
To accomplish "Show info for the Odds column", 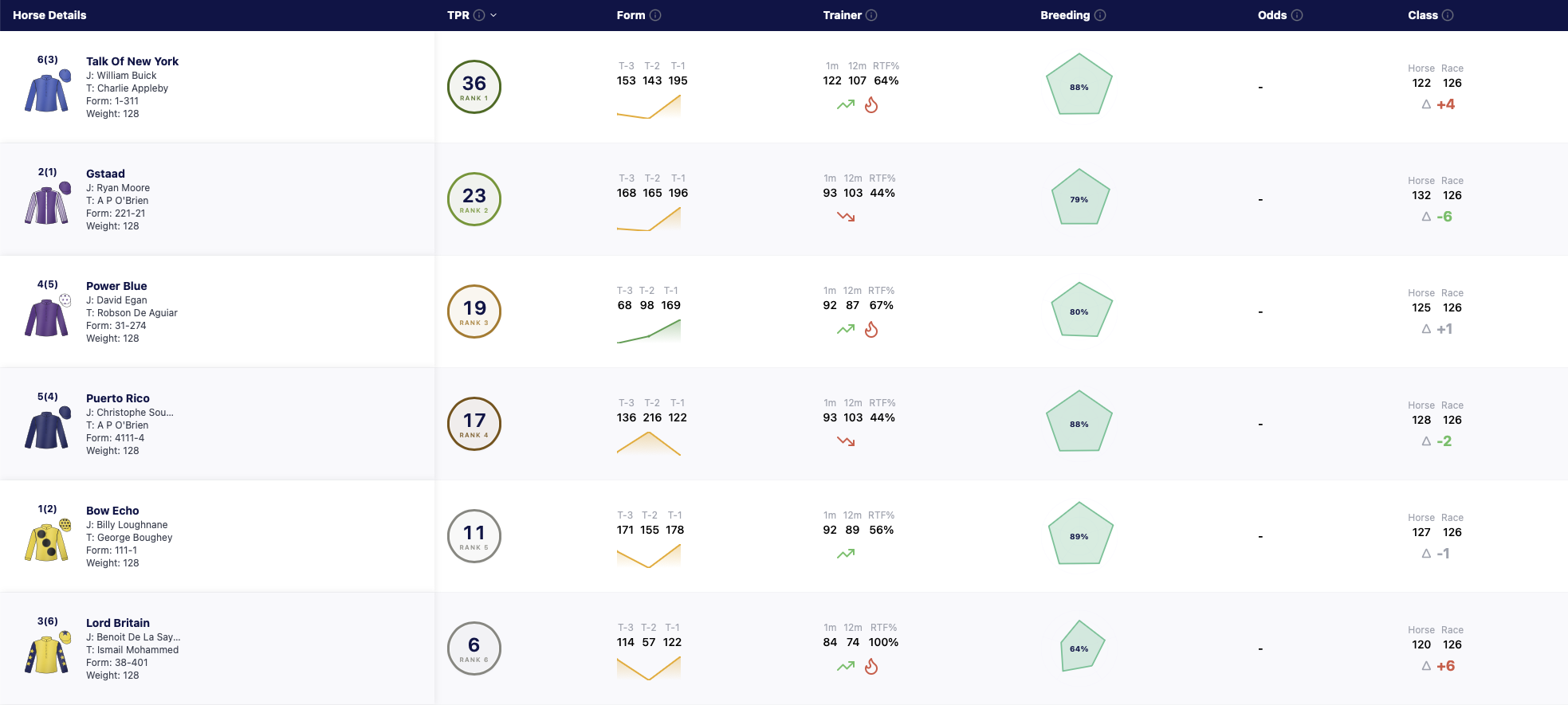I will [1297, 15].
